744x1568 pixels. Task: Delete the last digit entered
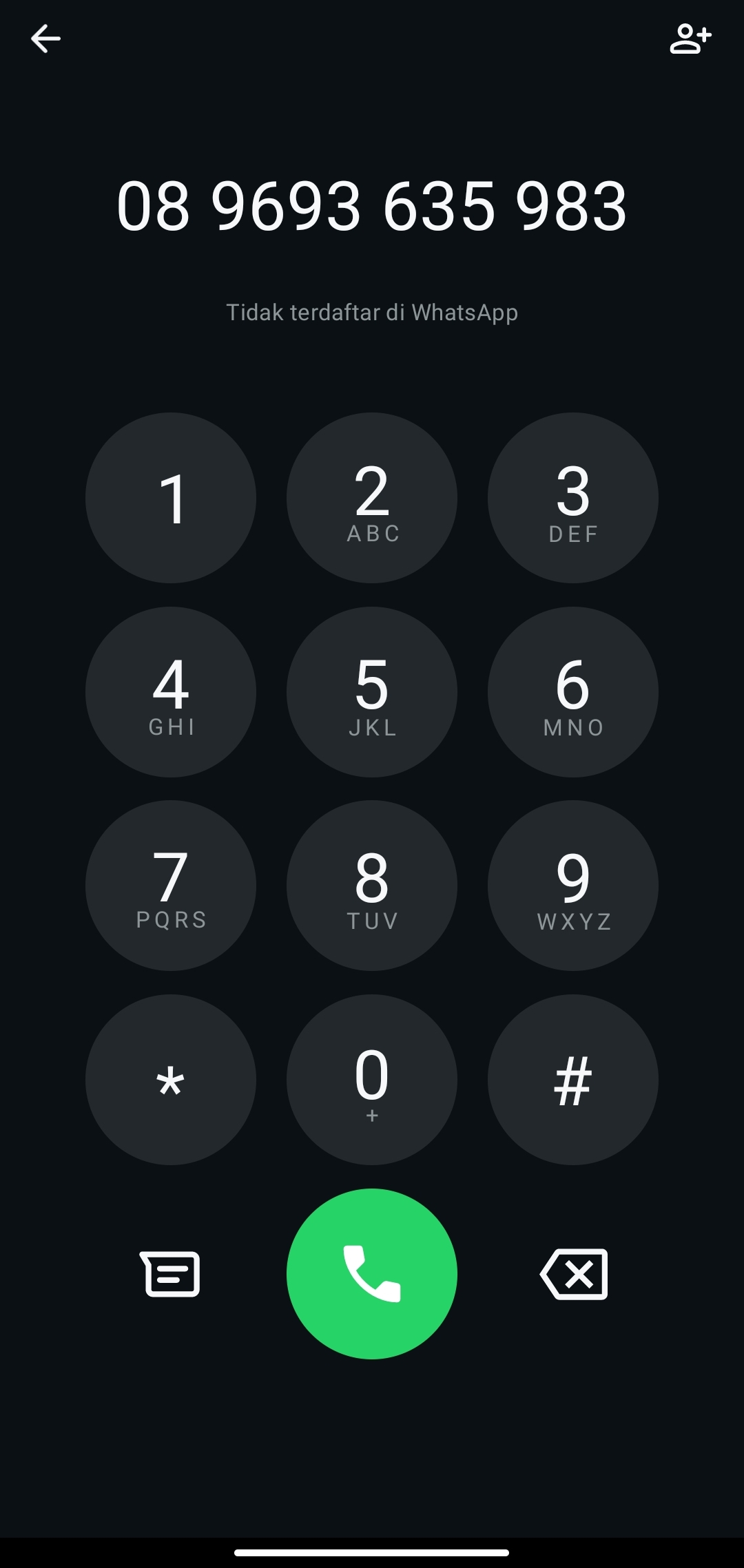(575, 1274)
